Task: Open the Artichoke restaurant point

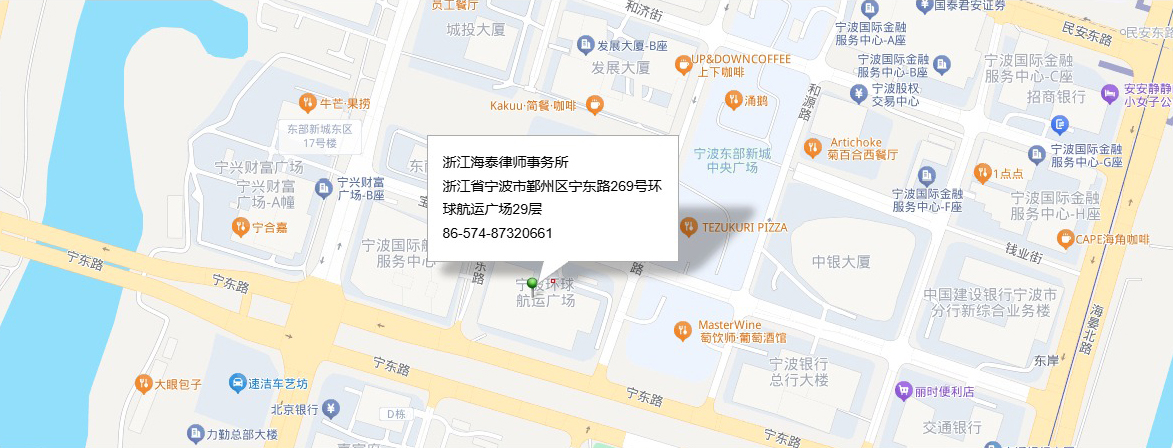Action: pyautogui.click(x=814, y=147)
